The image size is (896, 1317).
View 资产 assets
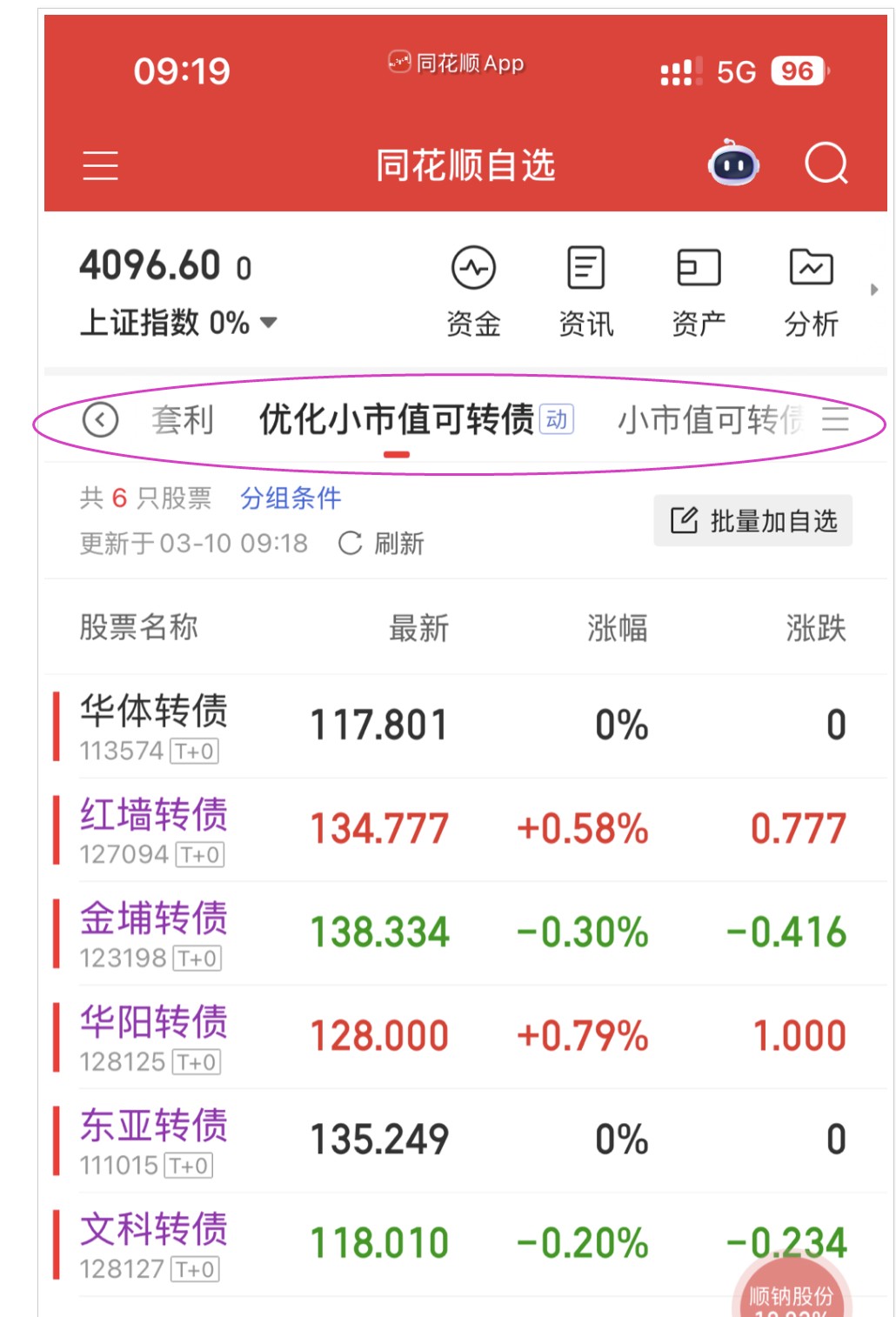coord(699,291)
